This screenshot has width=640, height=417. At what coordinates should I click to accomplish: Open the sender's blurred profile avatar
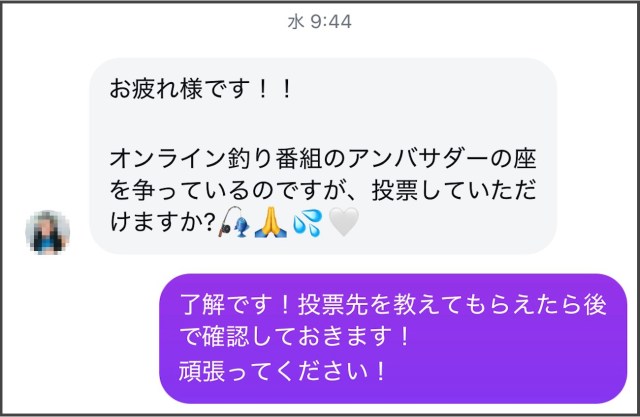click(x=47, y=234)
